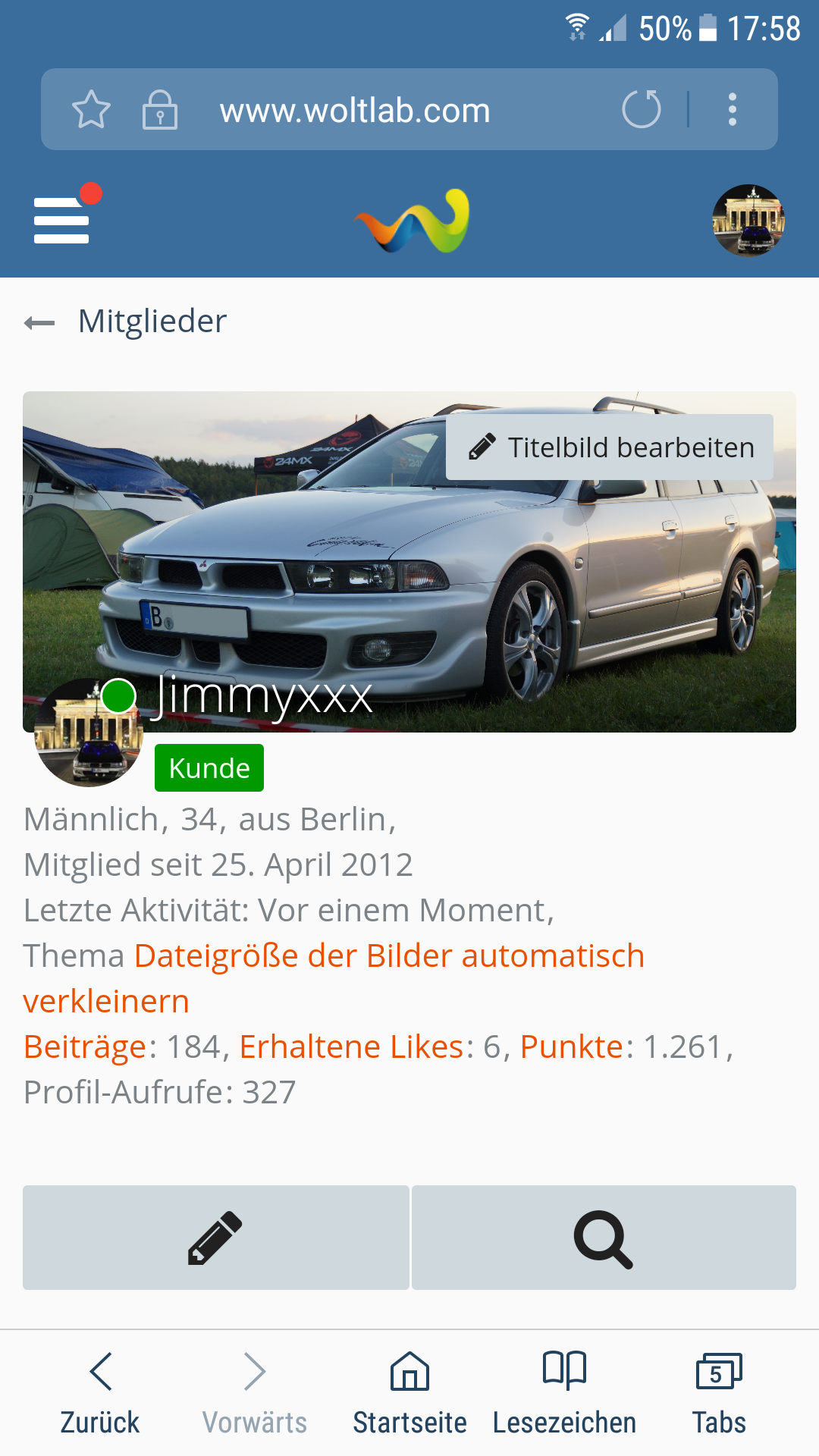Viewport: 819px width, 1456px height.
Task: Edit profile with the pencil button
Action: [215, 1238]
